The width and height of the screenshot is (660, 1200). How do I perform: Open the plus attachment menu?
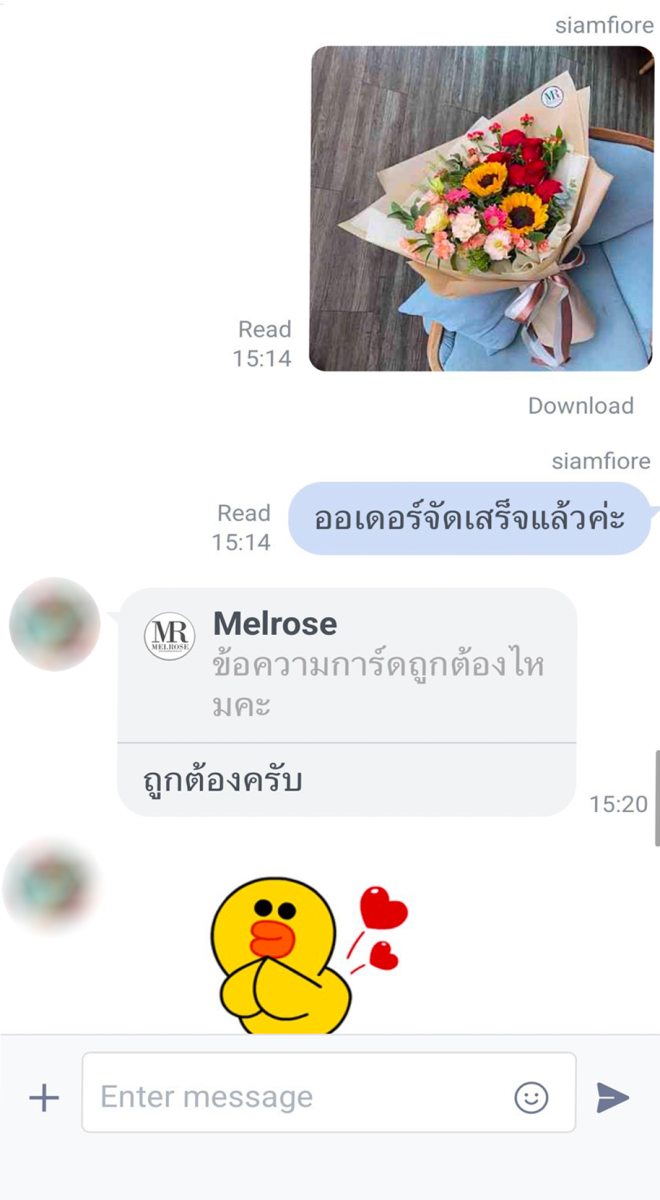coord(44,1097)
